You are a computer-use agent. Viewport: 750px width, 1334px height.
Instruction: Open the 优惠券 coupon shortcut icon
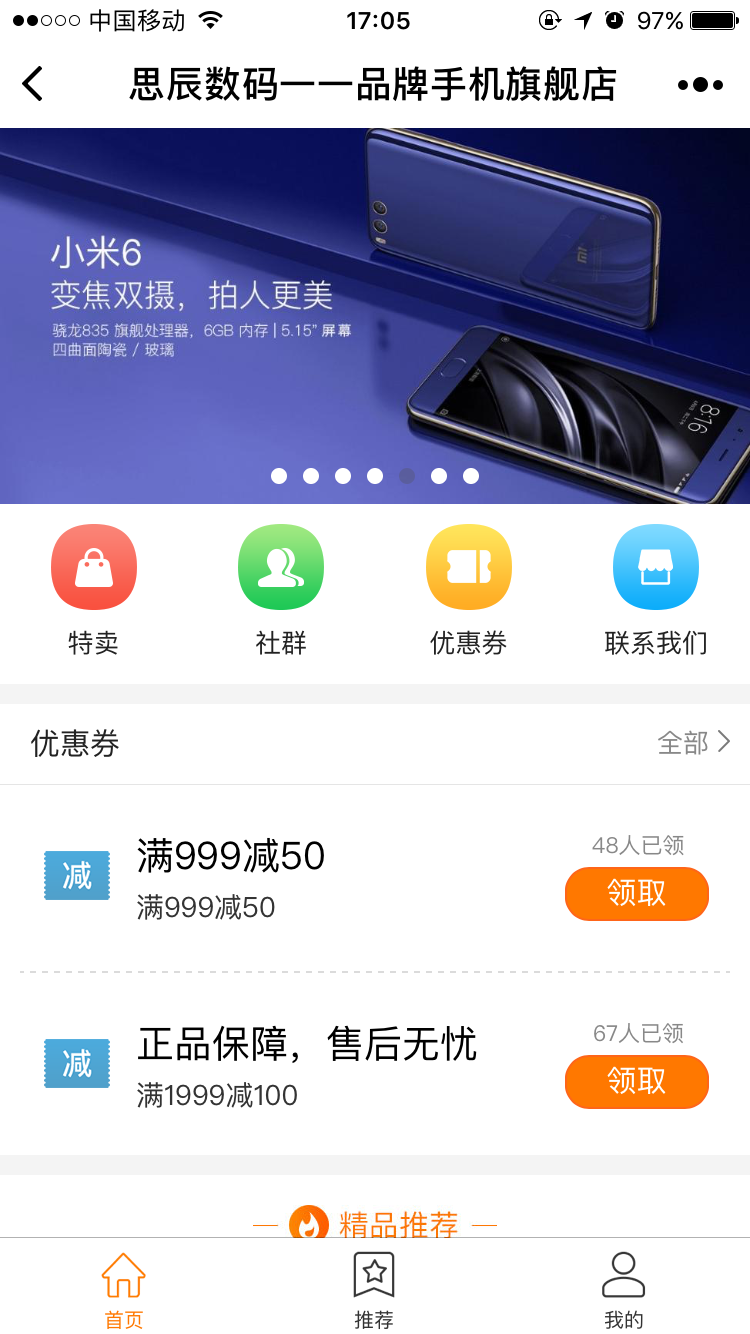click(468, 567)
